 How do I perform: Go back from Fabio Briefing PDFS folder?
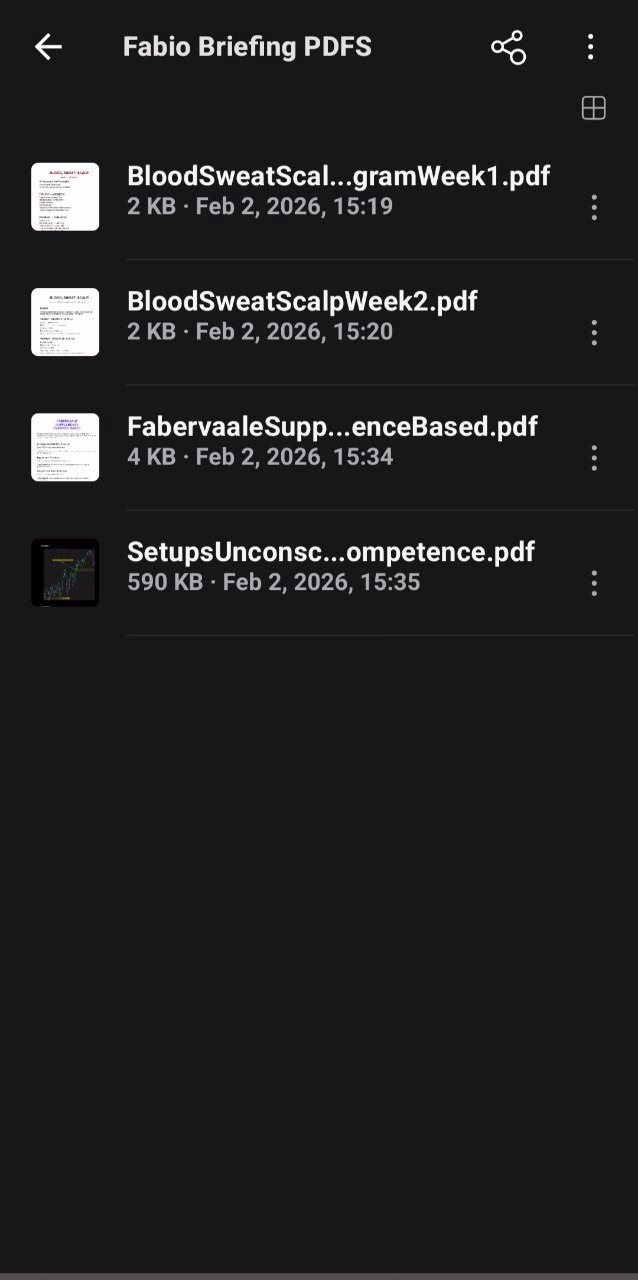tap(48, 47)
